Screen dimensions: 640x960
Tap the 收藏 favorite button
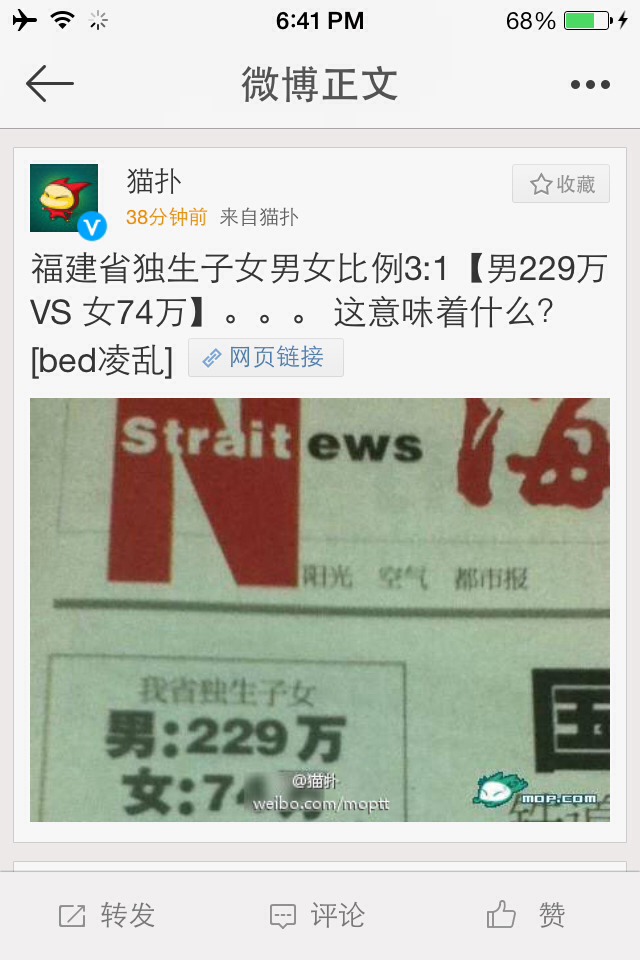(x=561, y=184)
